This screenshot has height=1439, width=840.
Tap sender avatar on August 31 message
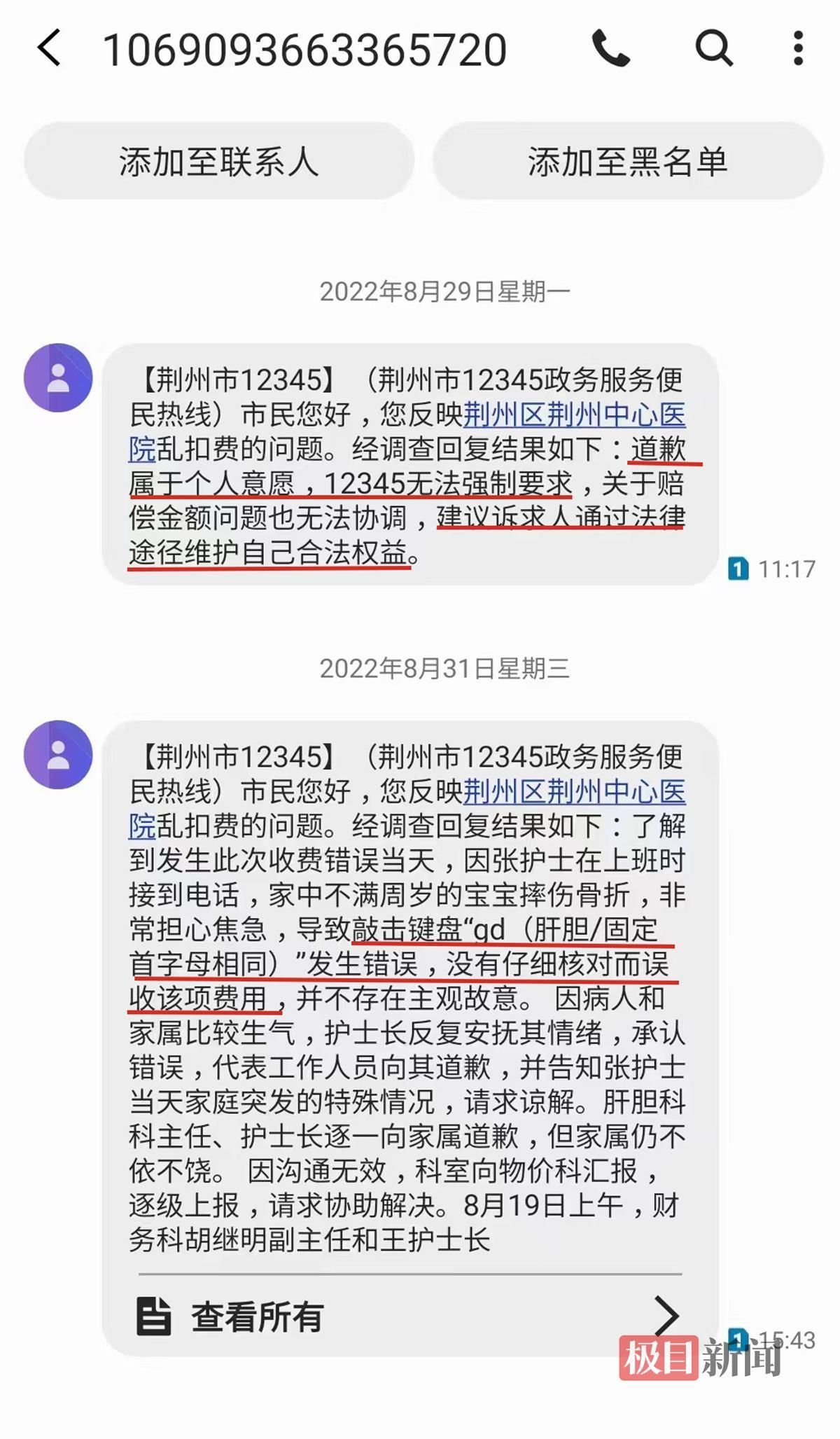pos(58,755)
